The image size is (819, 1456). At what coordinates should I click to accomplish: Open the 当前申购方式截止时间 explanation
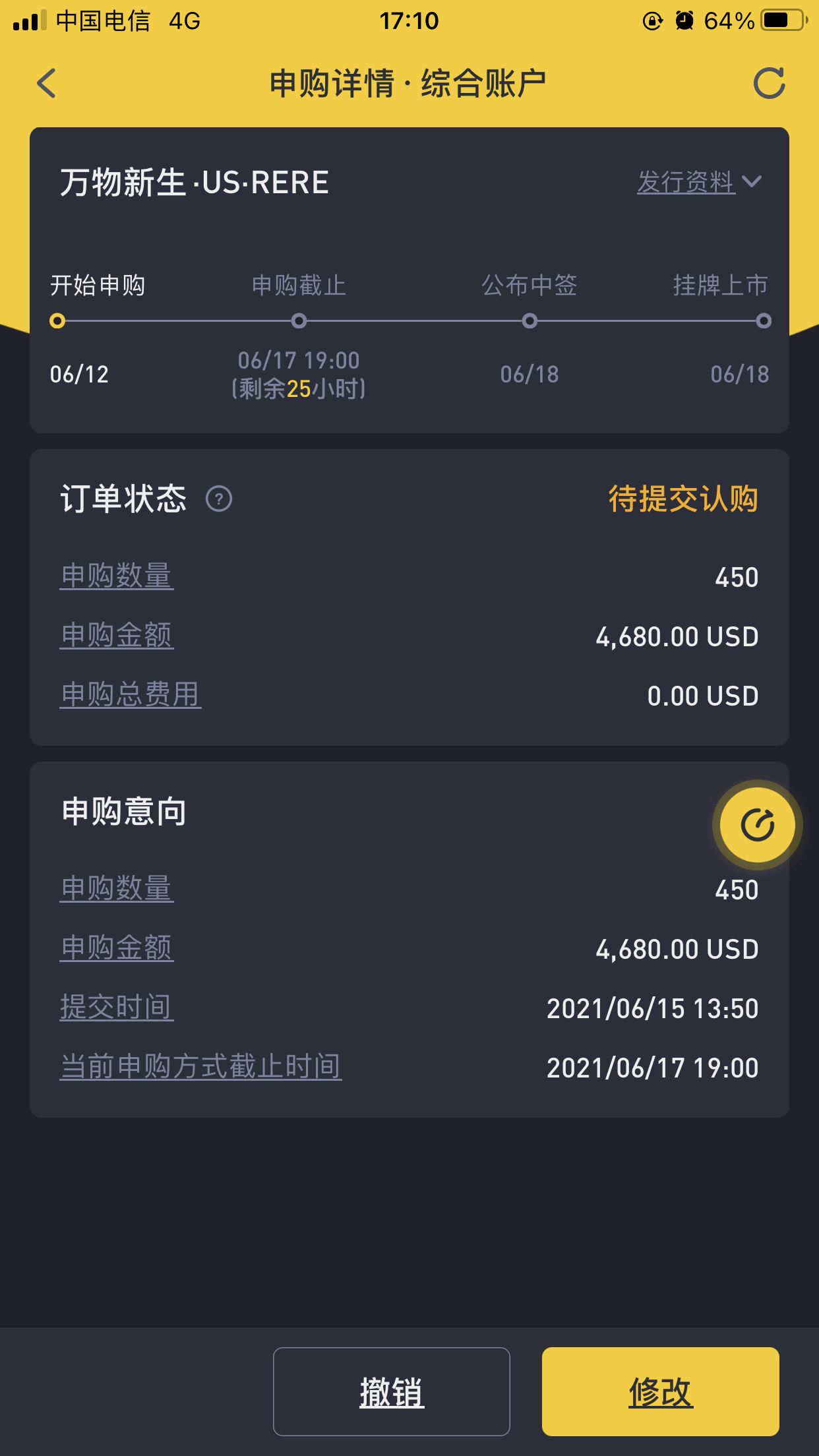[200, 1066]
